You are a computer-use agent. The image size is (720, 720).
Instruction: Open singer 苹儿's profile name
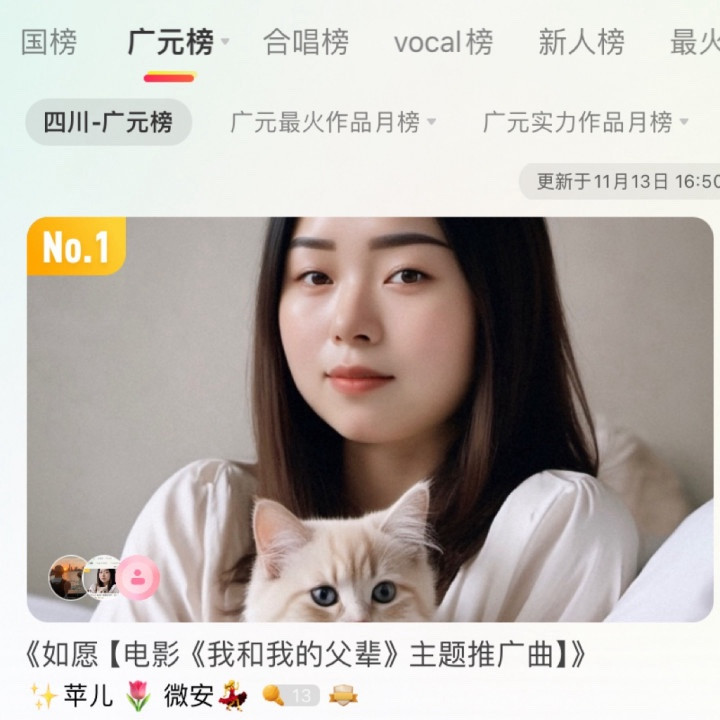88,695
